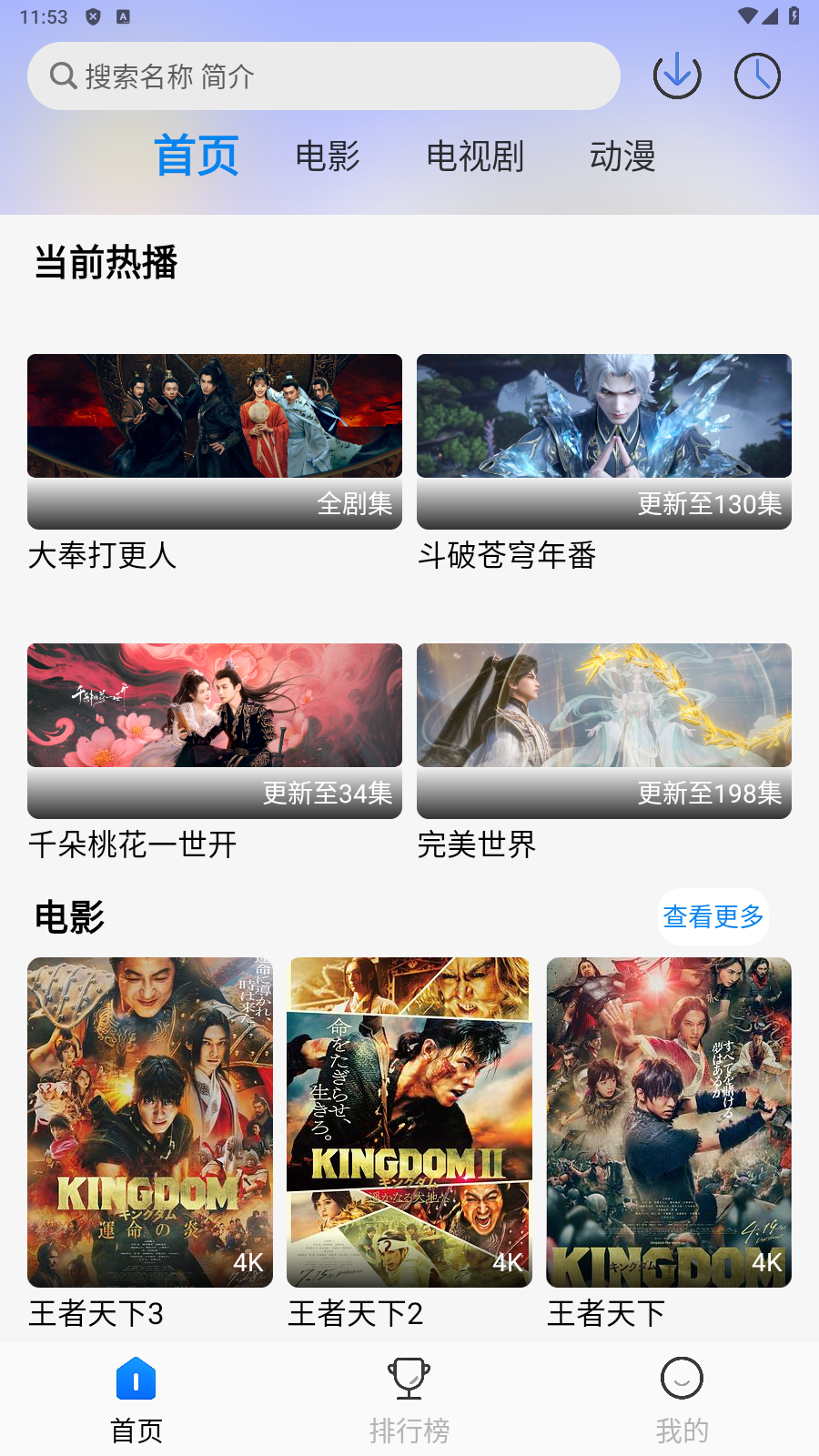This screenshot has height=1456, width=819.
Task: Switch to the 电视剧 tab
Action: pyautogui.click(x=475, y=157)
